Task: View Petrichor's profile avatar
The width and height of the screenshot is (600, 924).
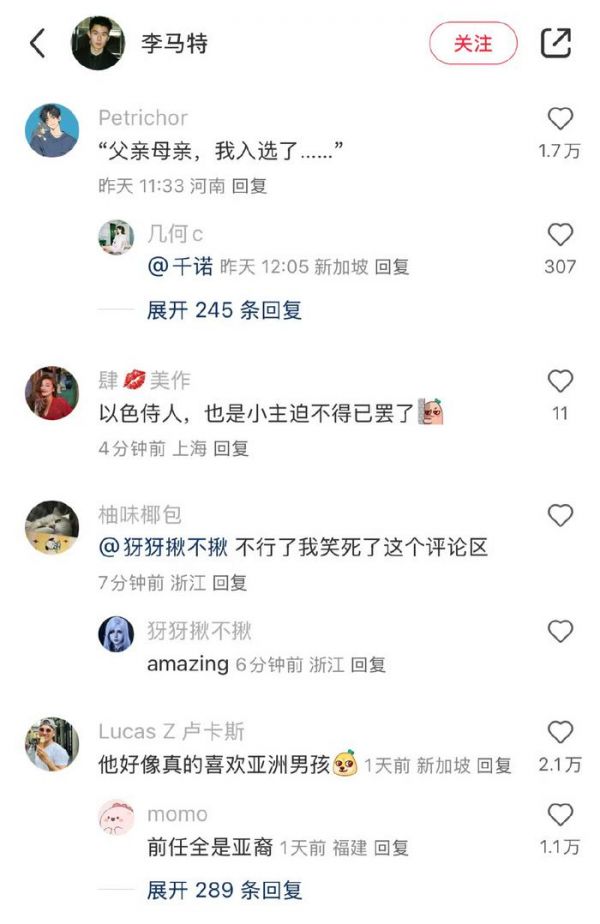Action: click(52, 130)
